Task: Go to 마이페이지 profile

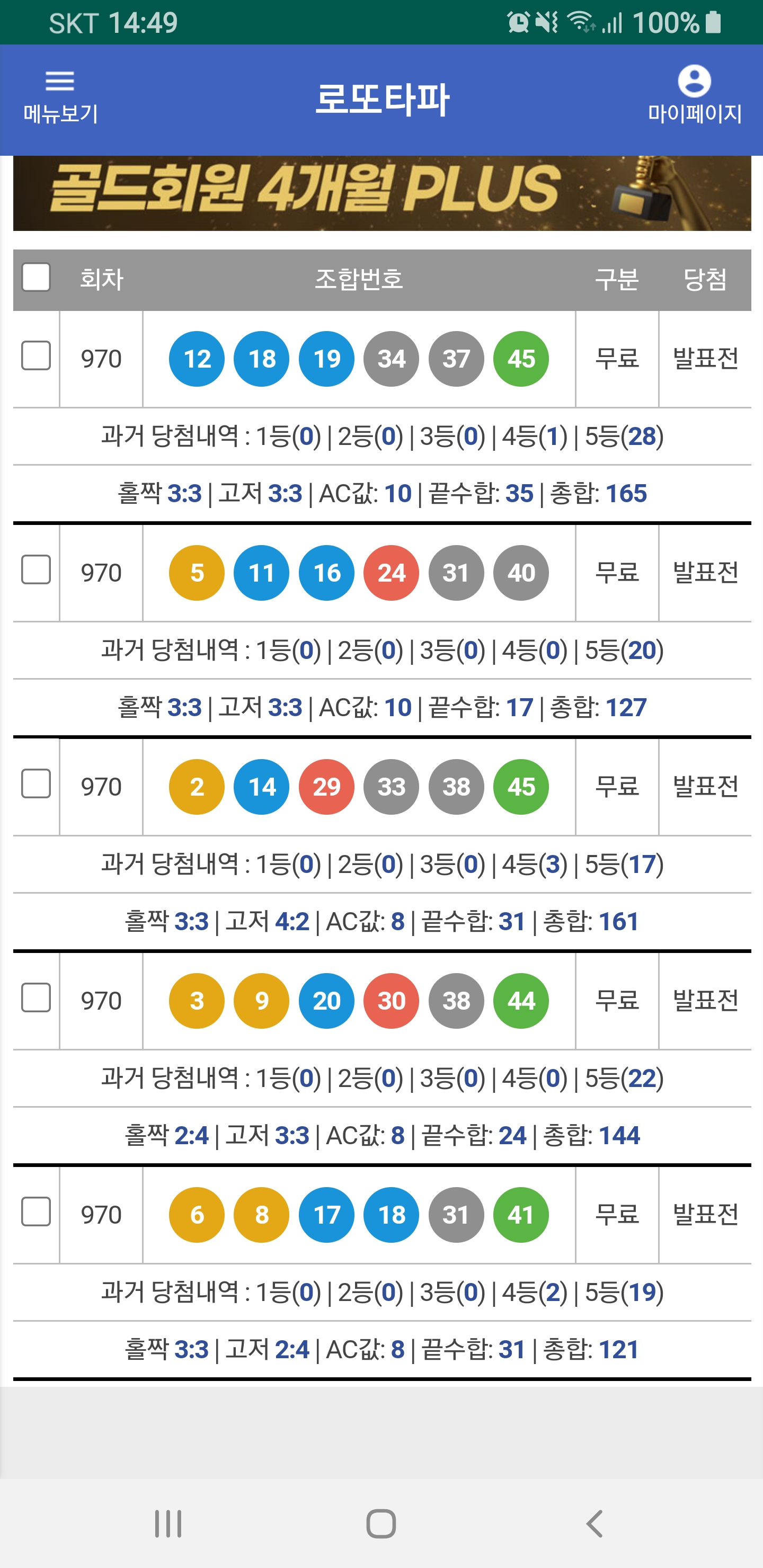Action: tap(694, 96)
